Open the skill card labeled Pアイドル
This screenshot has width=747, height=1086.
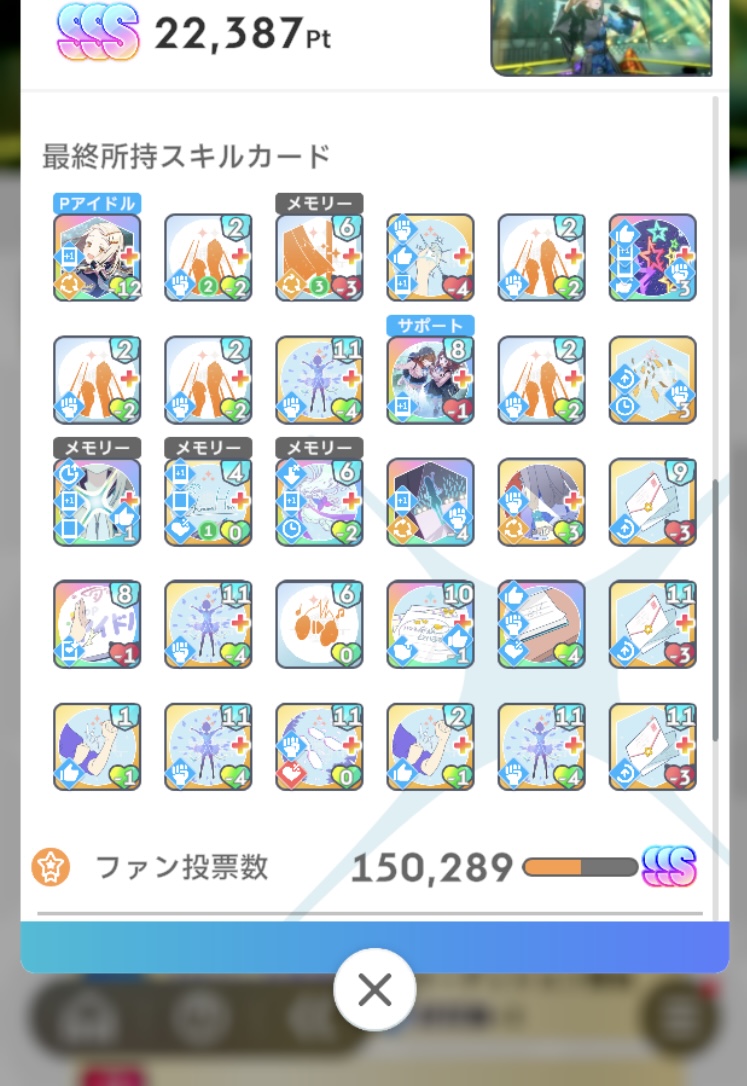click(x=97, y=258)
